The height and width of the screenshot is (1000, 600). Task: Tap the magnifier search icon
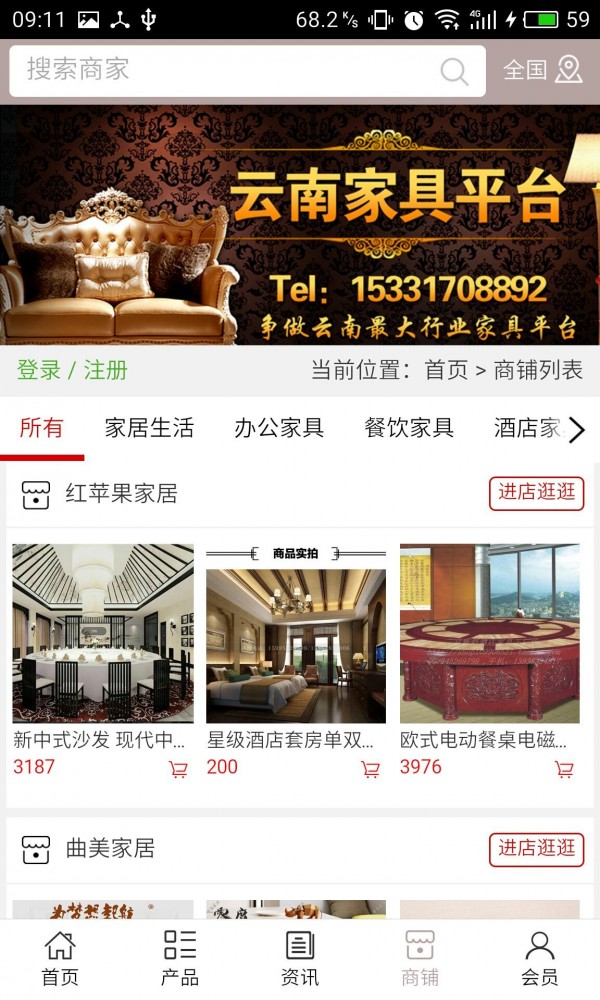454,71
